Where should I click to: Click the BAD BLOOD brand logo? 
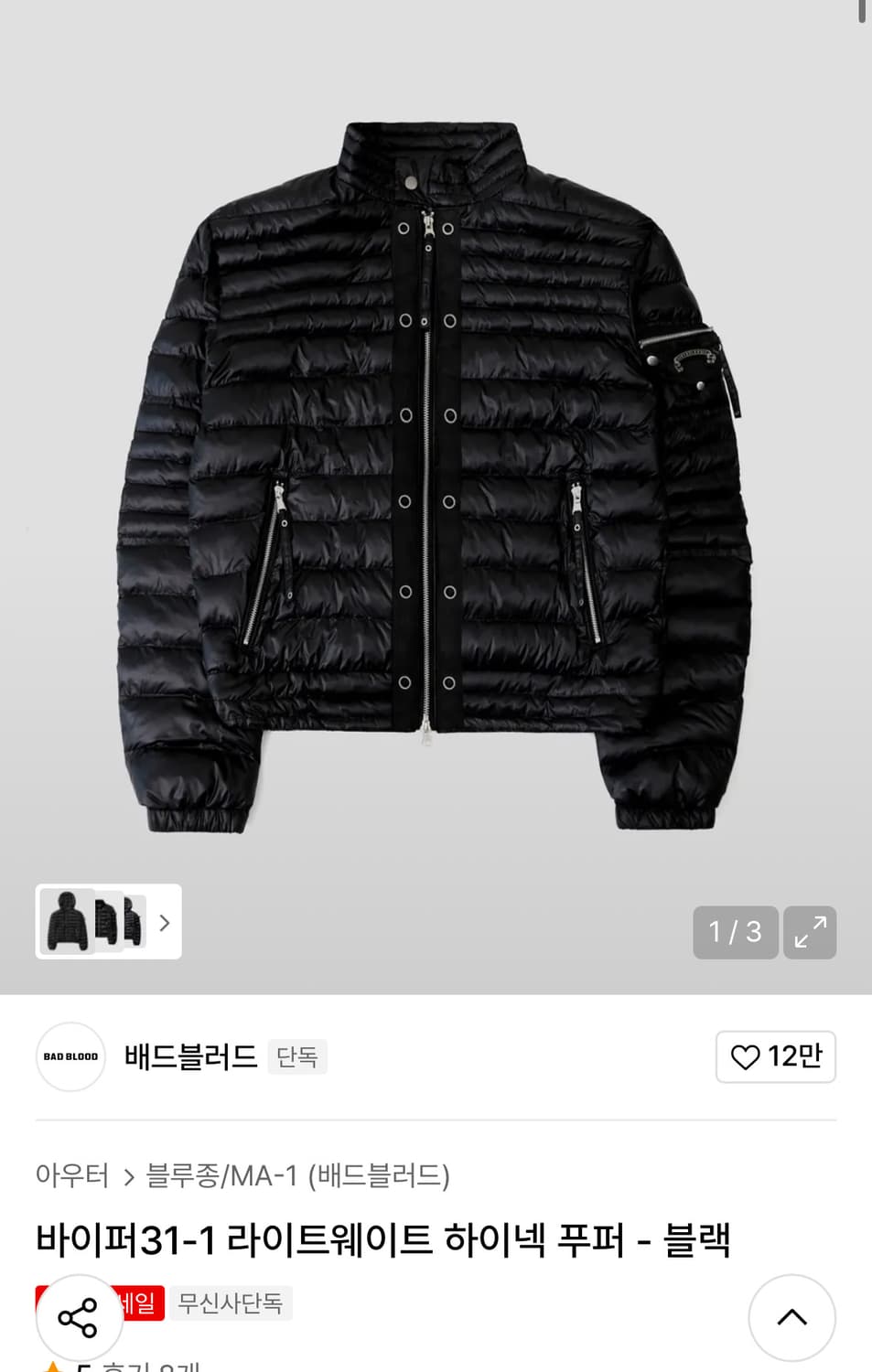[70, 1056]
